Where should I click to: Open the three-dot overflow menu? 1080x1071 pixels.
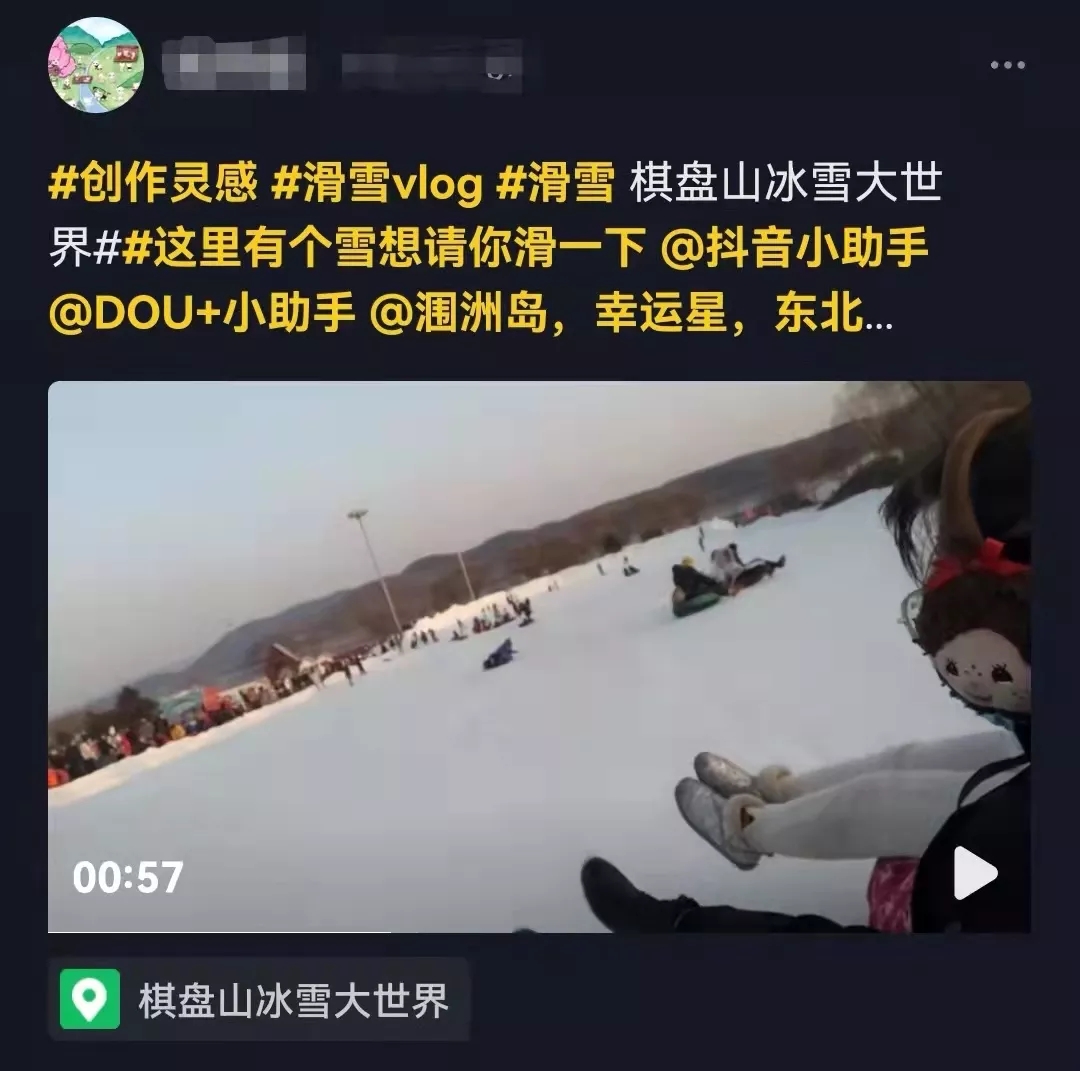[x=1007, y=65]
